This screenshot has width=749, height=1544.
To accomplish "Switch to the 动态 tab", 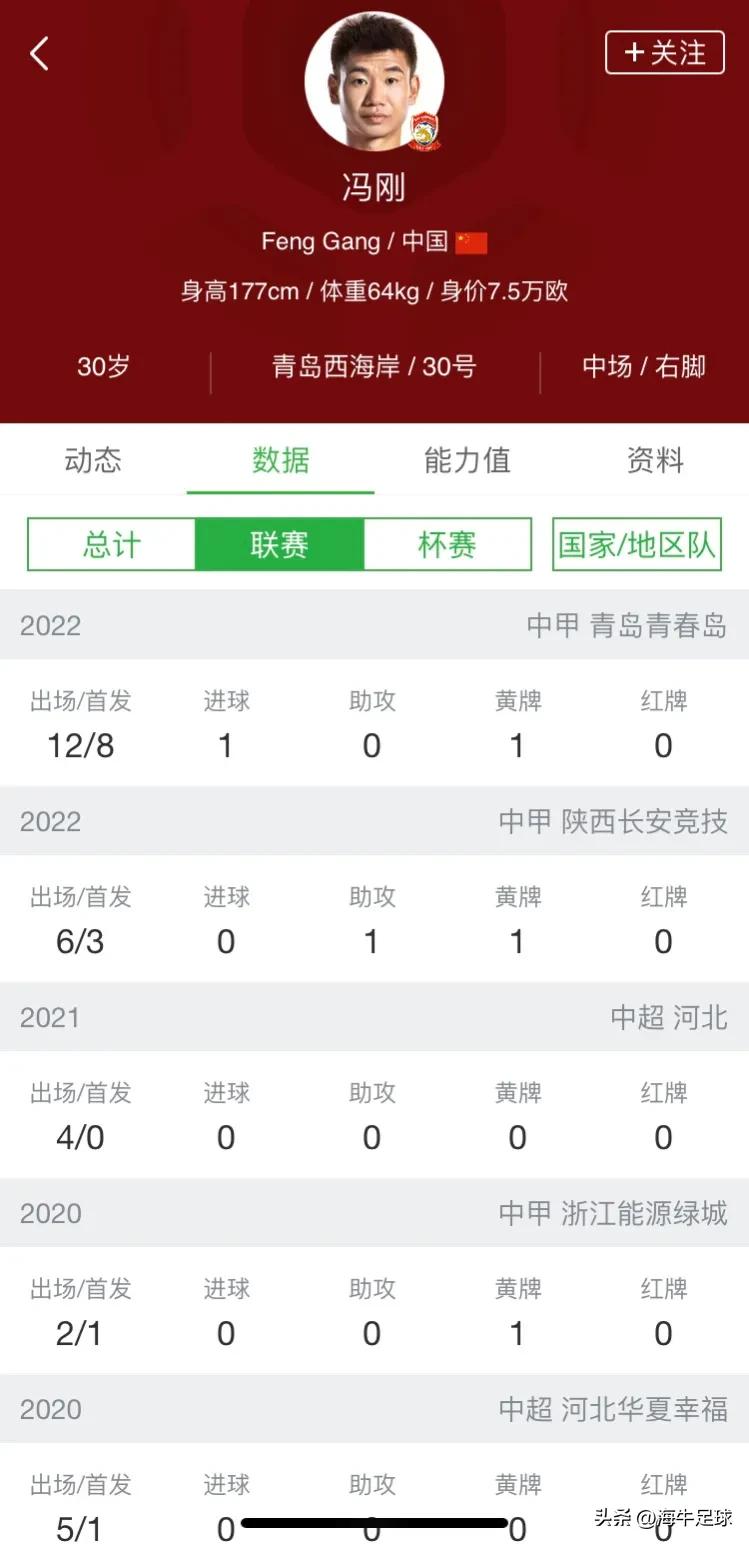I will tap(93, 461).
